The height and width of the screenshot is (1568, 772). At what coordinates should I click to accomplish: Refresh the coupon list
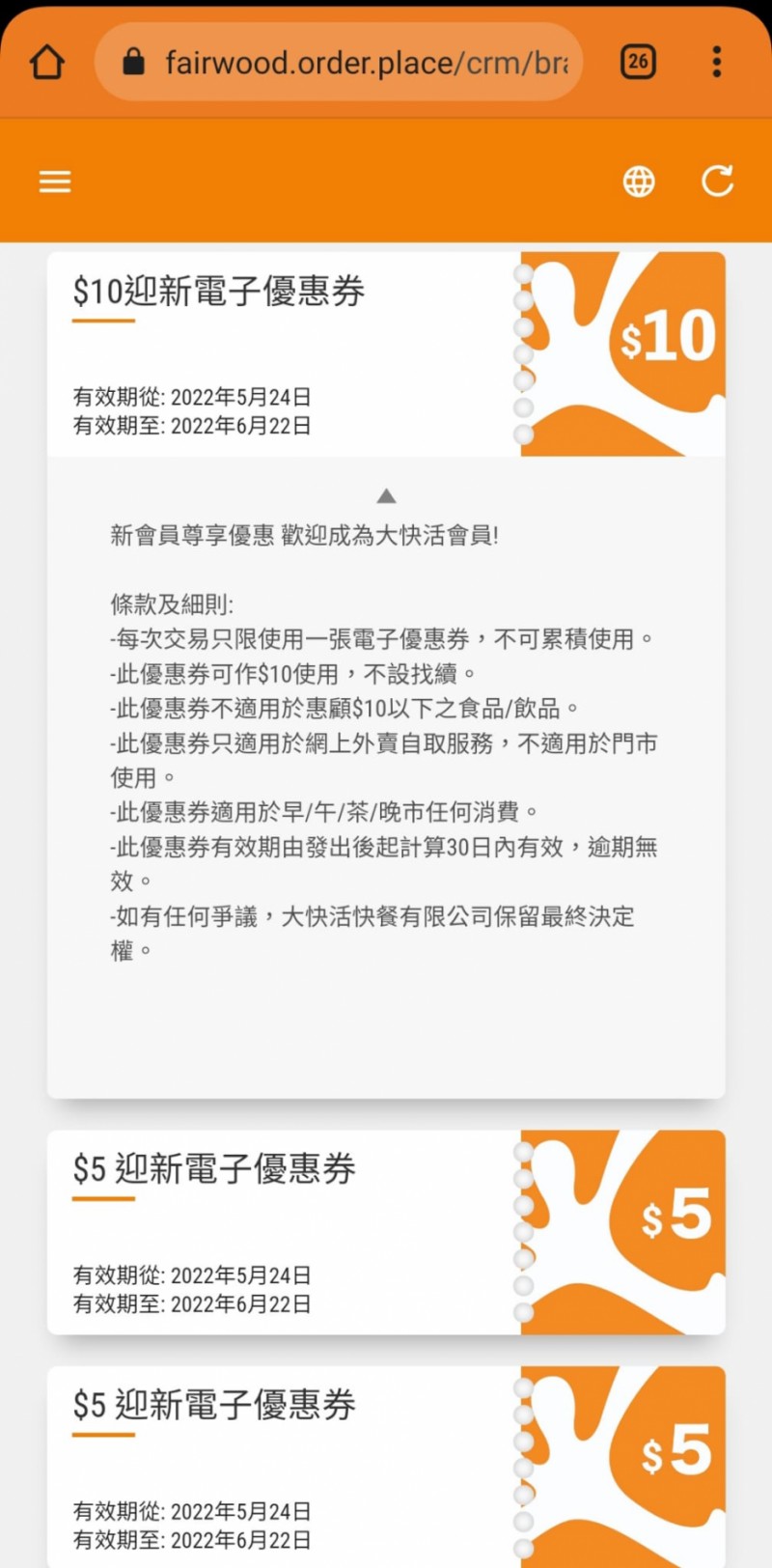click(x=717, y=181)
